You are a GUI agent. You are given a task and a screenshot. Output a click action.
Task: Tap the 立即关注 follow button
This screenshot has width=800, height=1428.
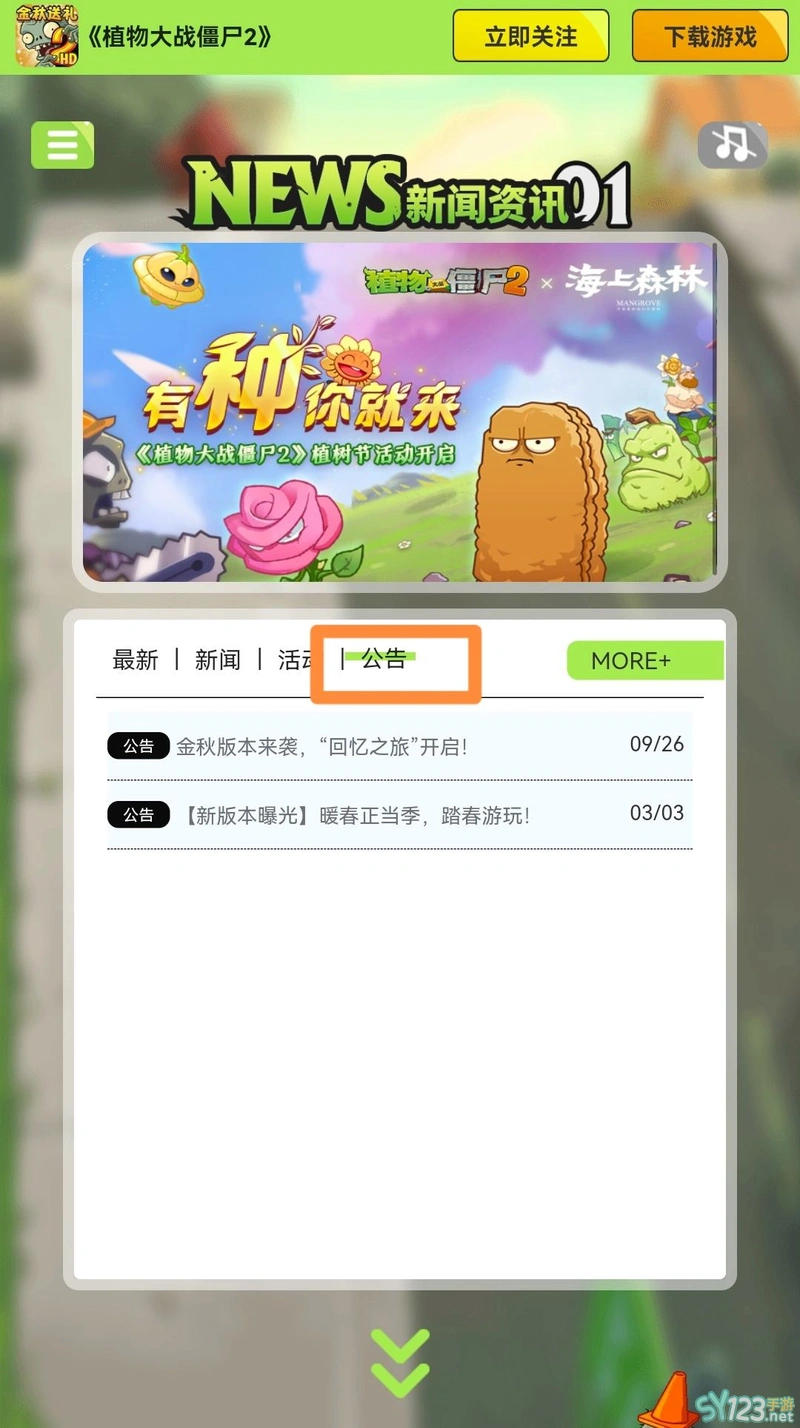pyautogui.click(x=530, y=37)
